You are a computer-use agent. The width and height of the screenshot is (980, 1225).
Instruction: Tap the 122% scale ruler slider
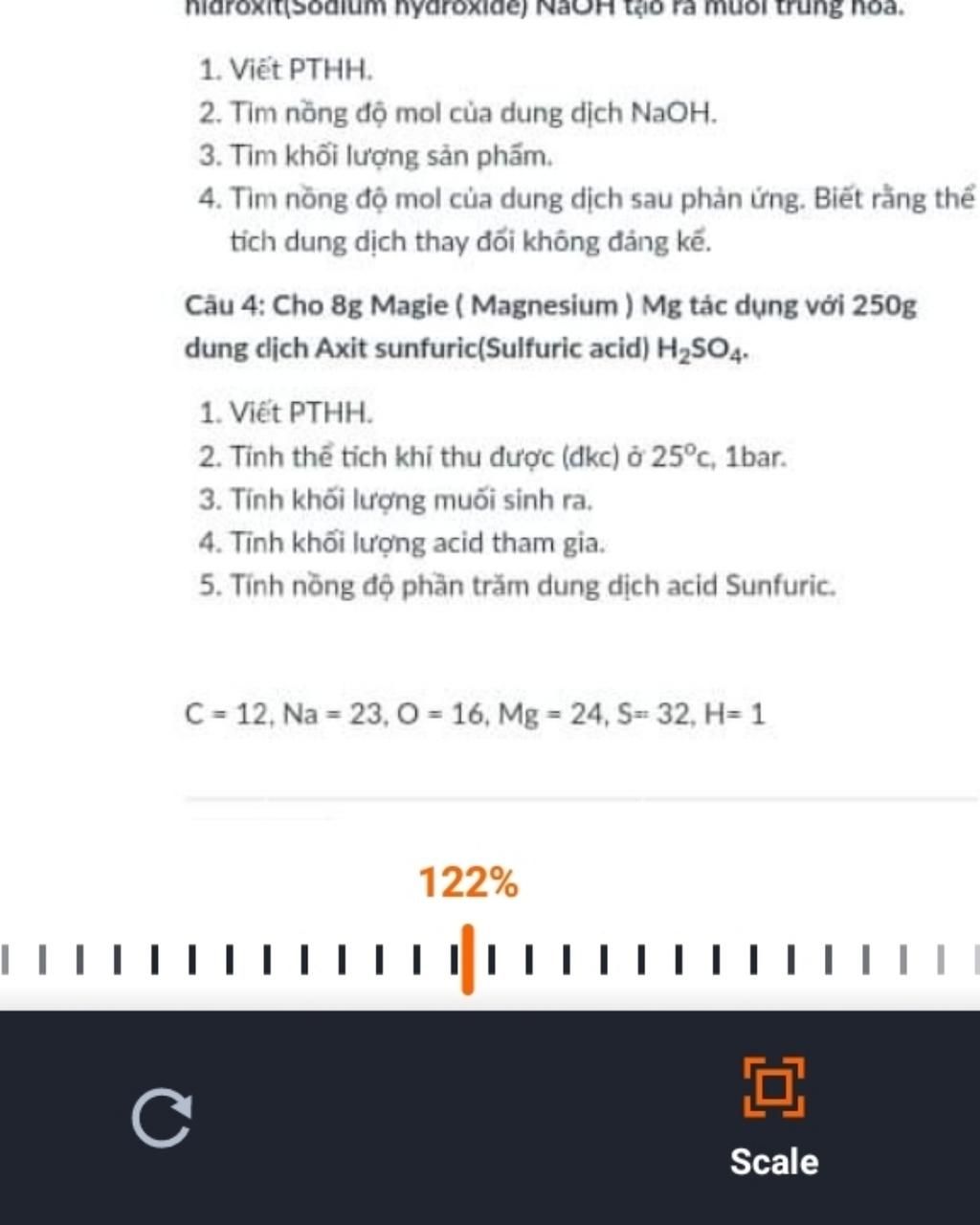click(468, 959)
